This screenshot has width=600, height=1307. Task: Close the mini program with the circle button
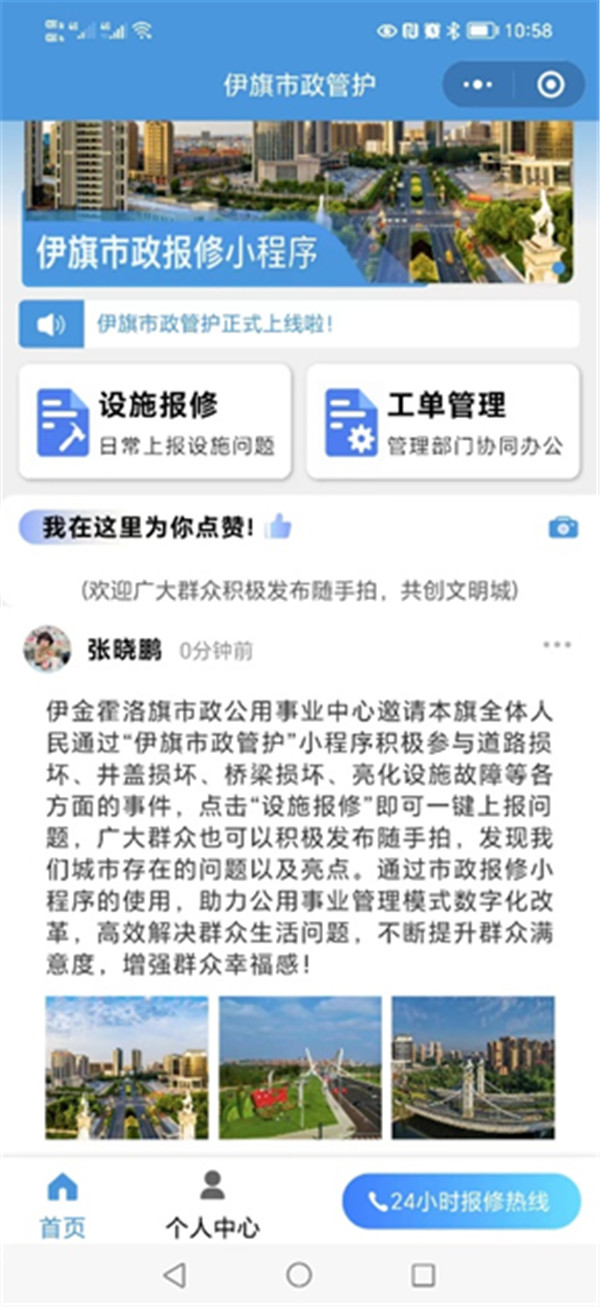[x=550, y=85]
